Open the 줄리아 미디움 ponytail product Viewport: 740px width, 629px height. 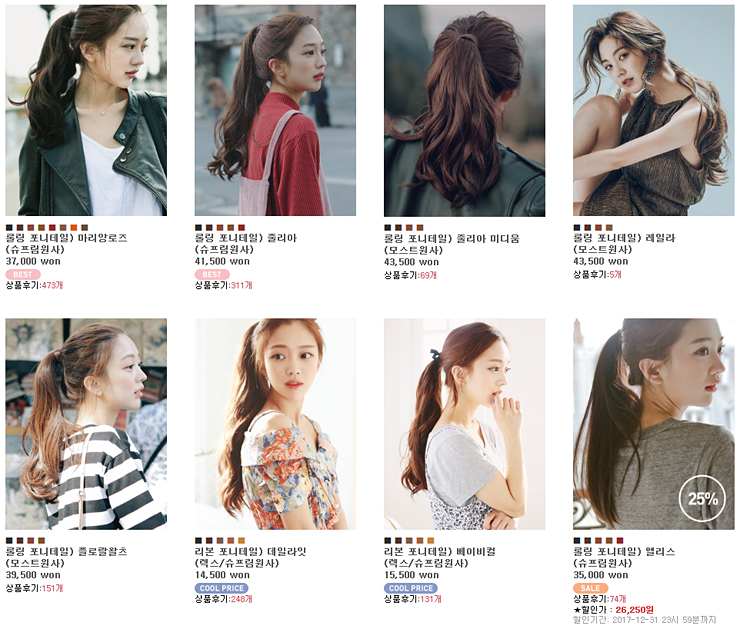tap(464, 110)
